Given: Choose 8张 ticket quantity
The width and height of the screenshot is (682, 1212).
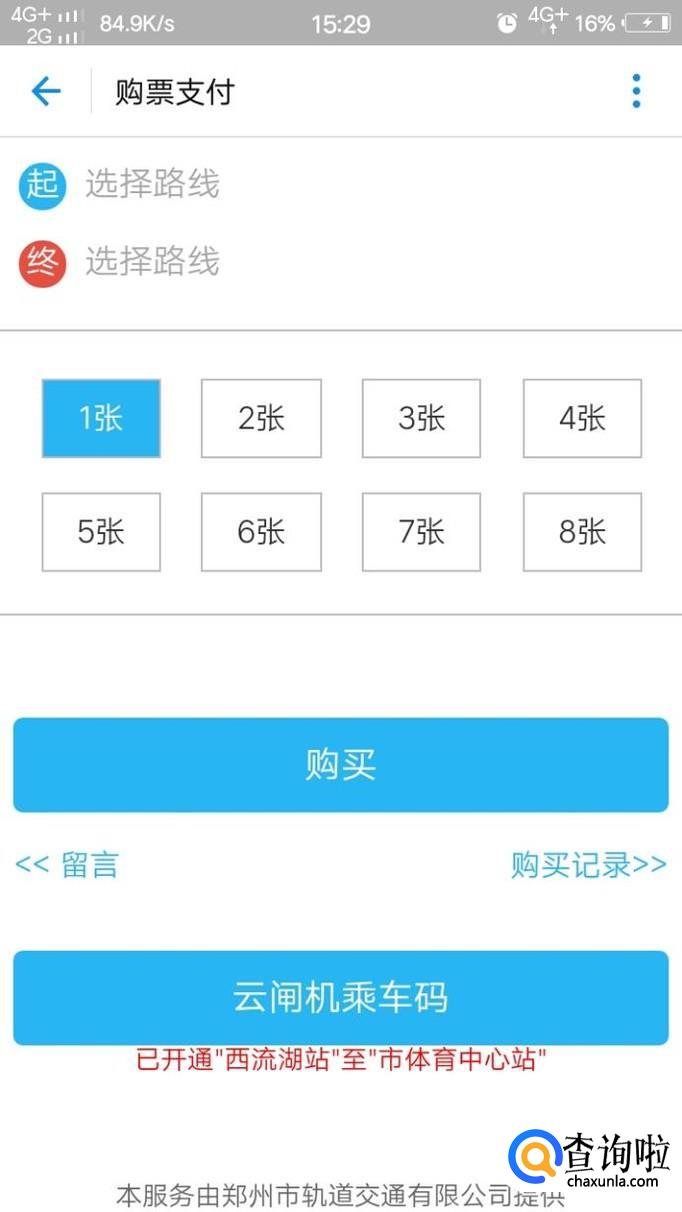Looking at the screenshot, I should (x=582, y=532).
